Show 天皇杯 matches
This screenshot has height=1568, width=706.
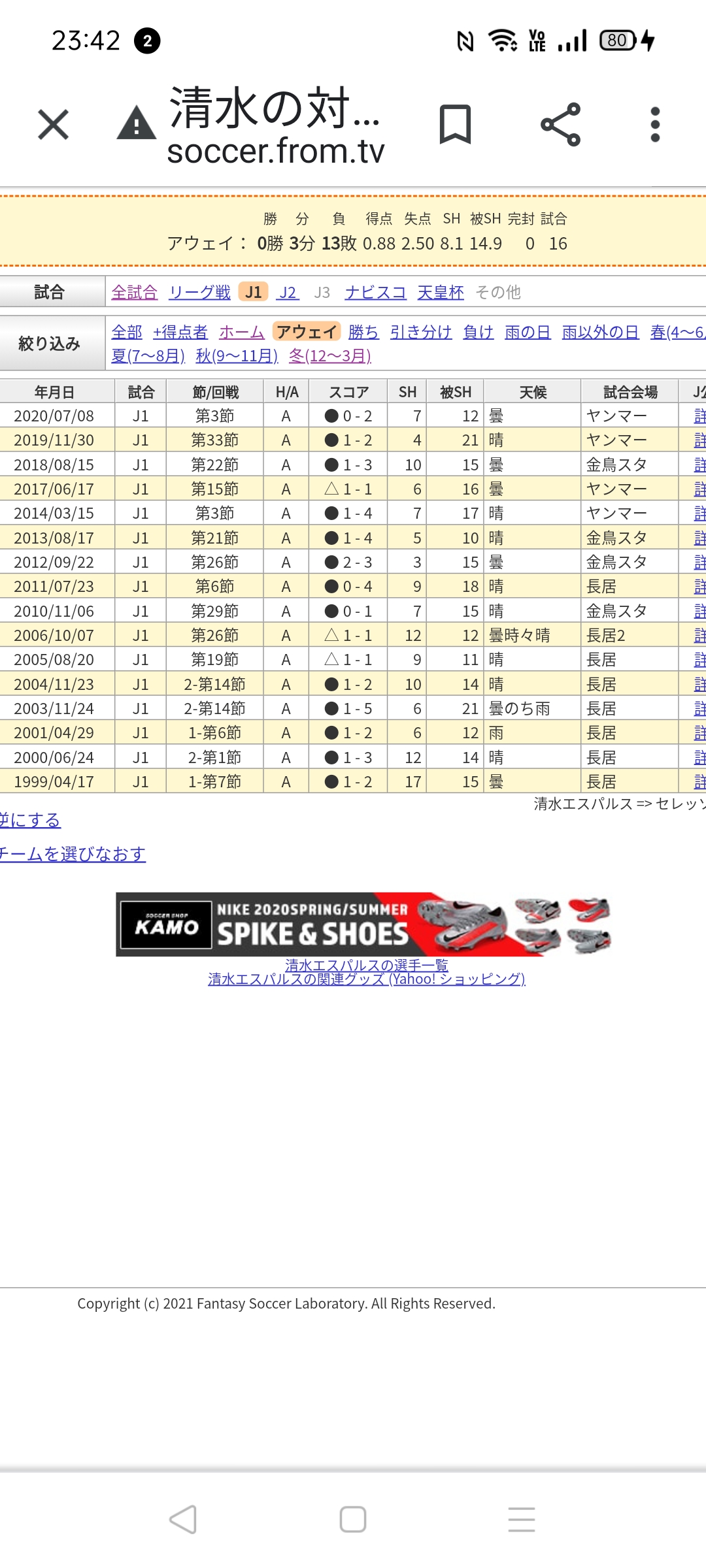(x=441, y=292)
